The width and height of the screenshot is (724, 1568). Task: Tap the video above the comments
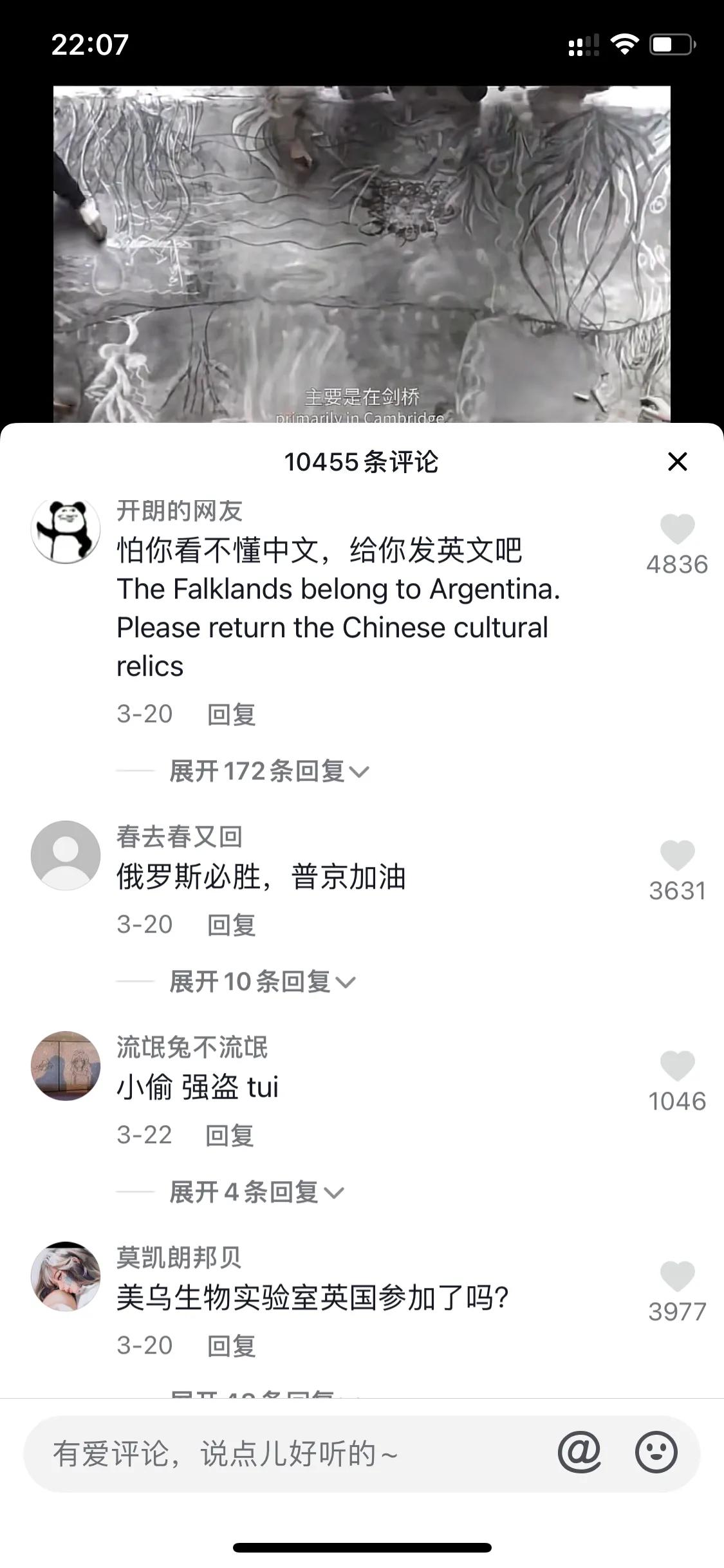tap(362, 254)
